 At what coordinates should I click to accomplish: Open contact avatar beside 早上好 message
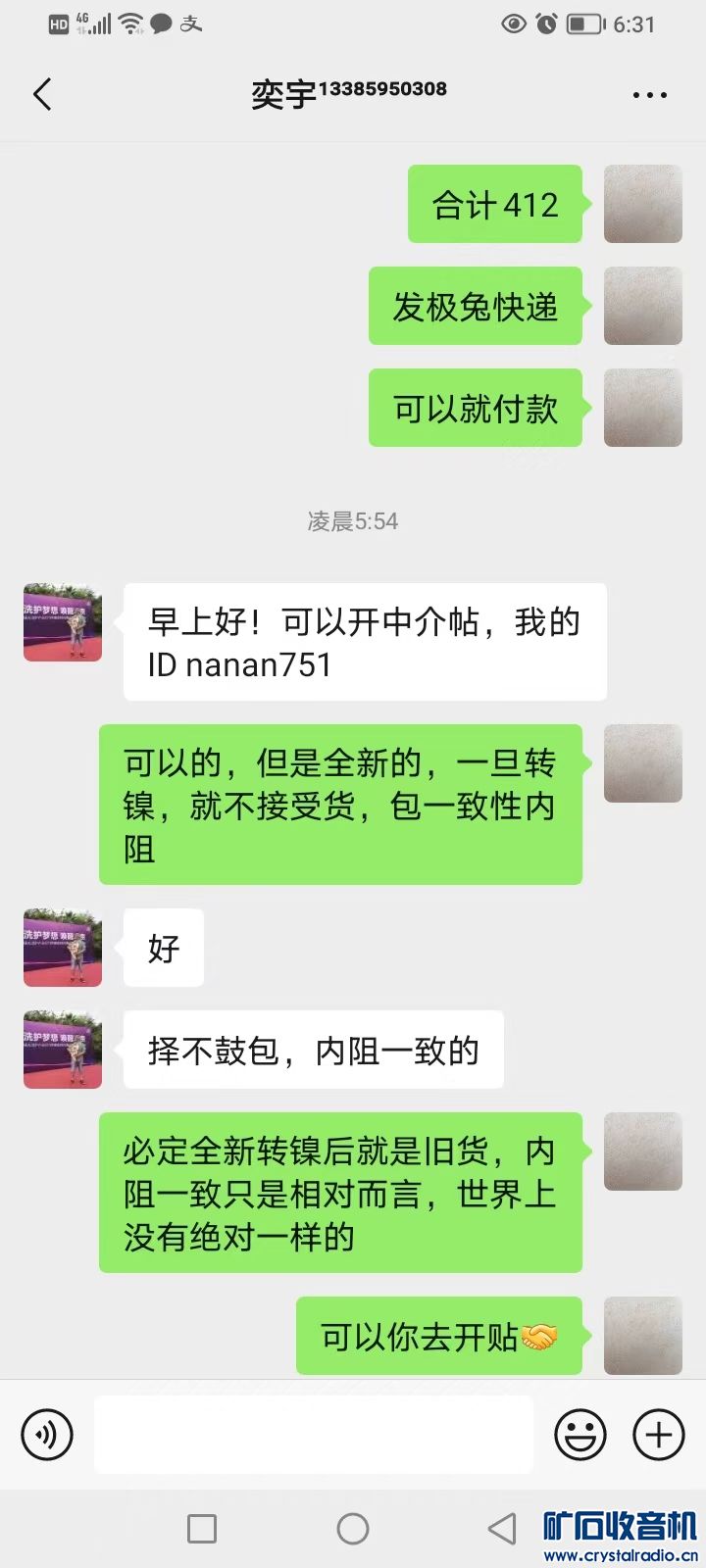click(x=63, y=623)
